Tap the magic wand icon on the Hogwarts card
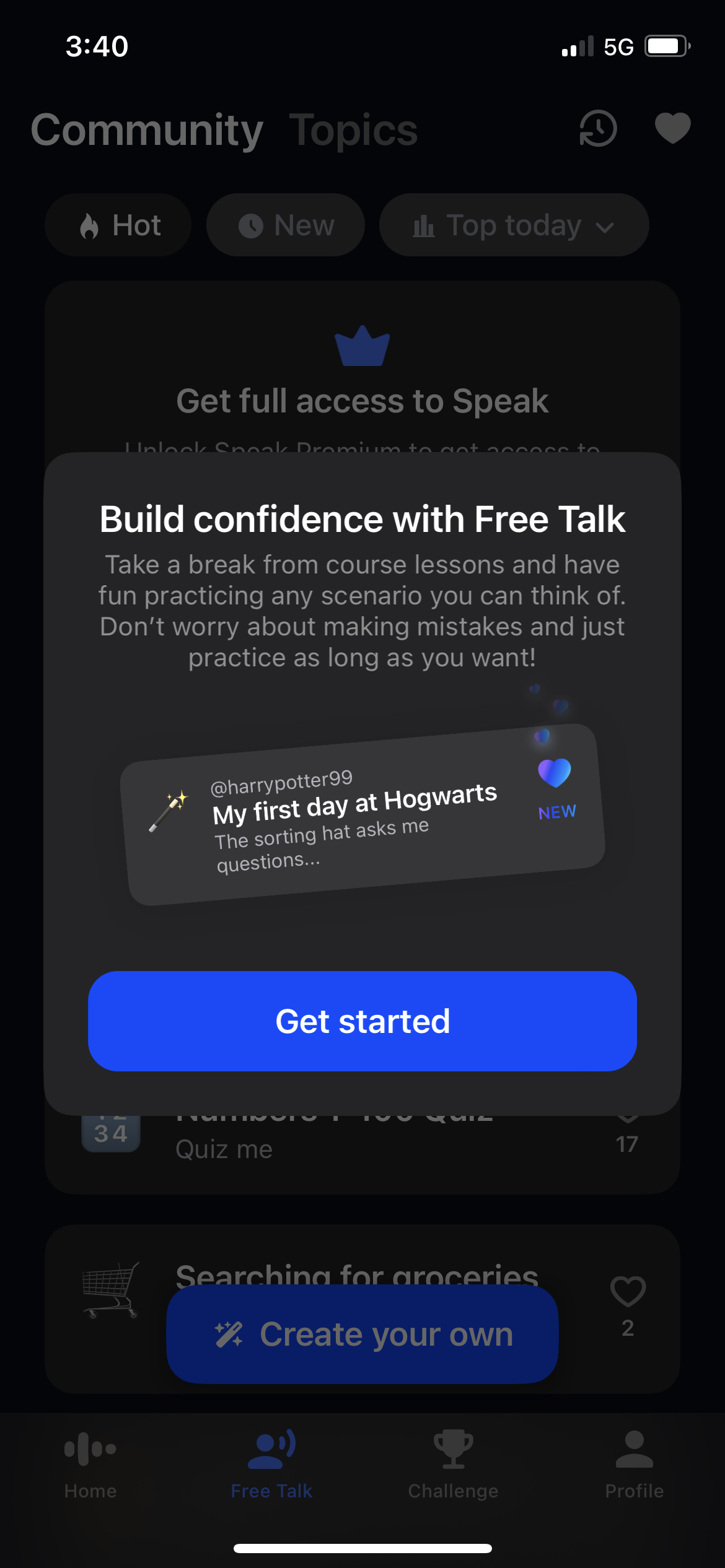The image size is (725, 1568). pos(169,810)
